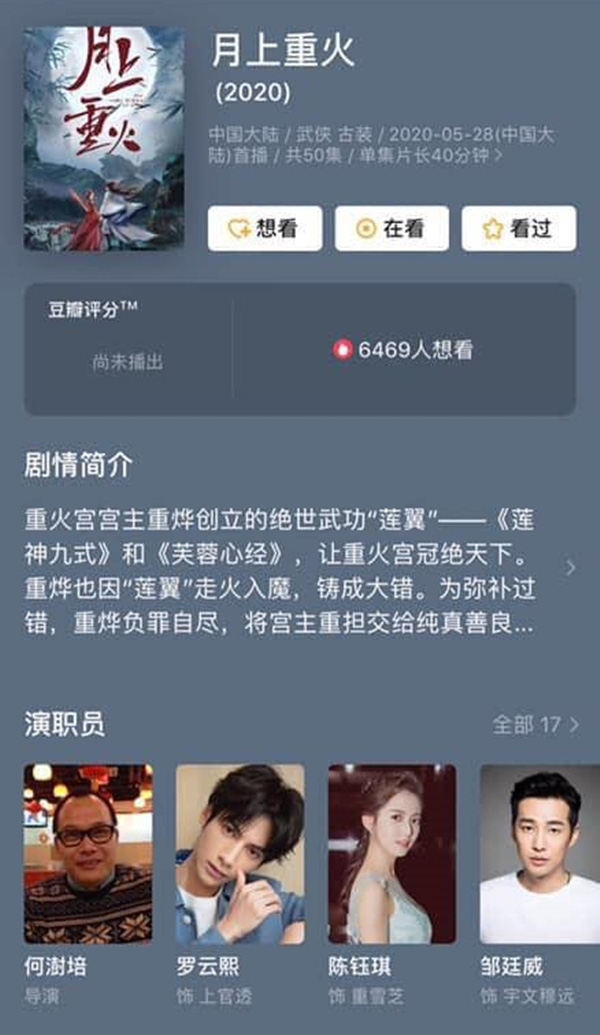
Task: View all 17 cast and crew
Action: (535, 724)
